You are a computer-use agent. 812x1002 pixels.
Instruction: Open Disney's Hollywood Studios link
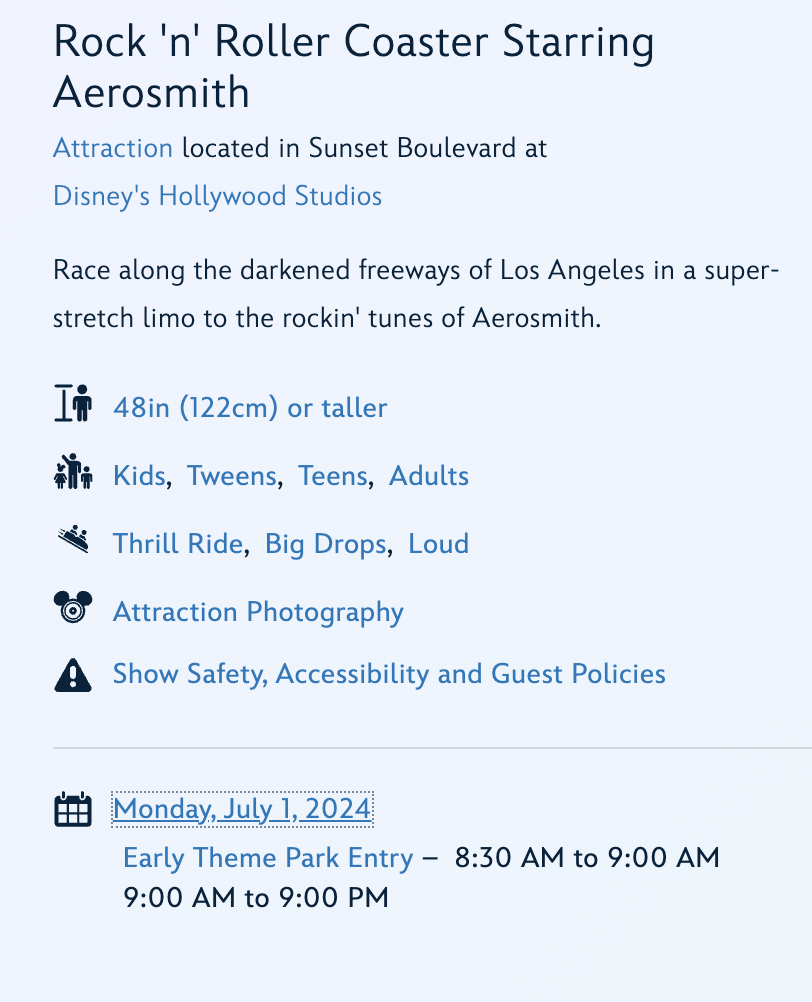(217, 196)
